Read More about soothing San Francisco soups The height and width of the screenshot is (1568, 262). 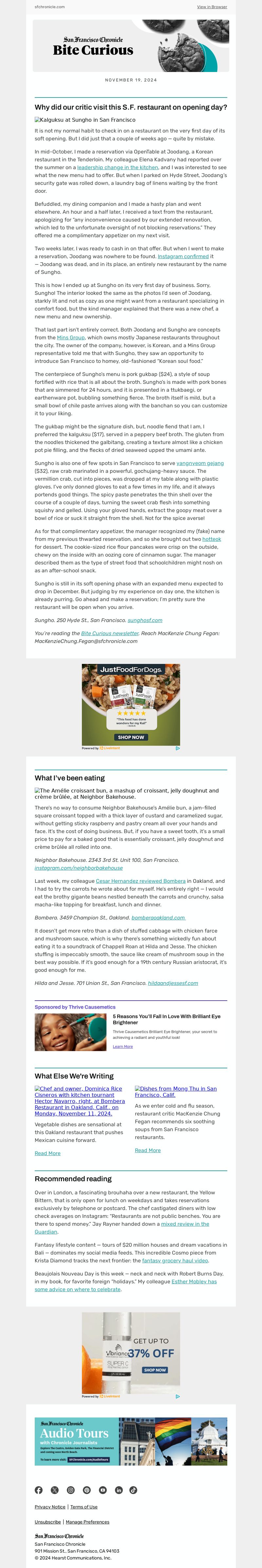point(147,1150)
